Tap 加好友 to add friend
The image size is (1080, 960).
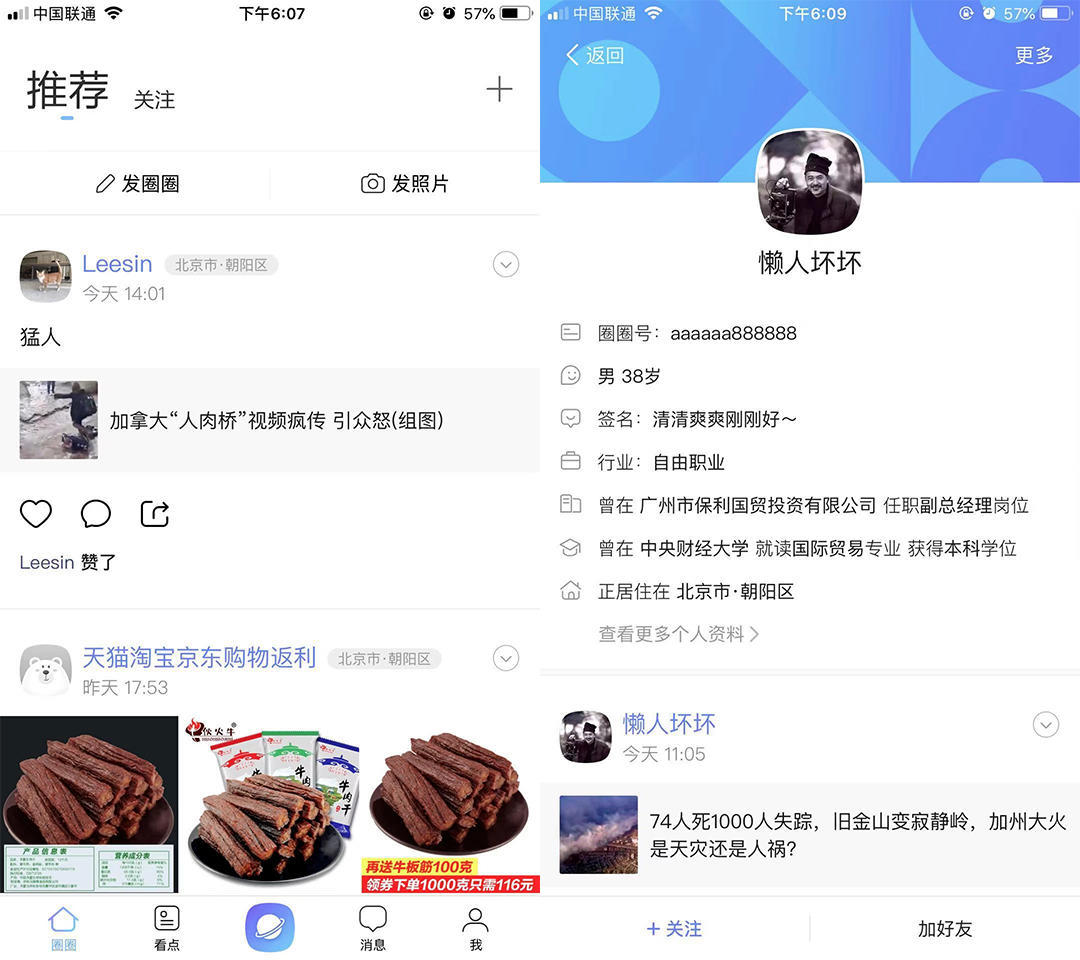point(944,929)
